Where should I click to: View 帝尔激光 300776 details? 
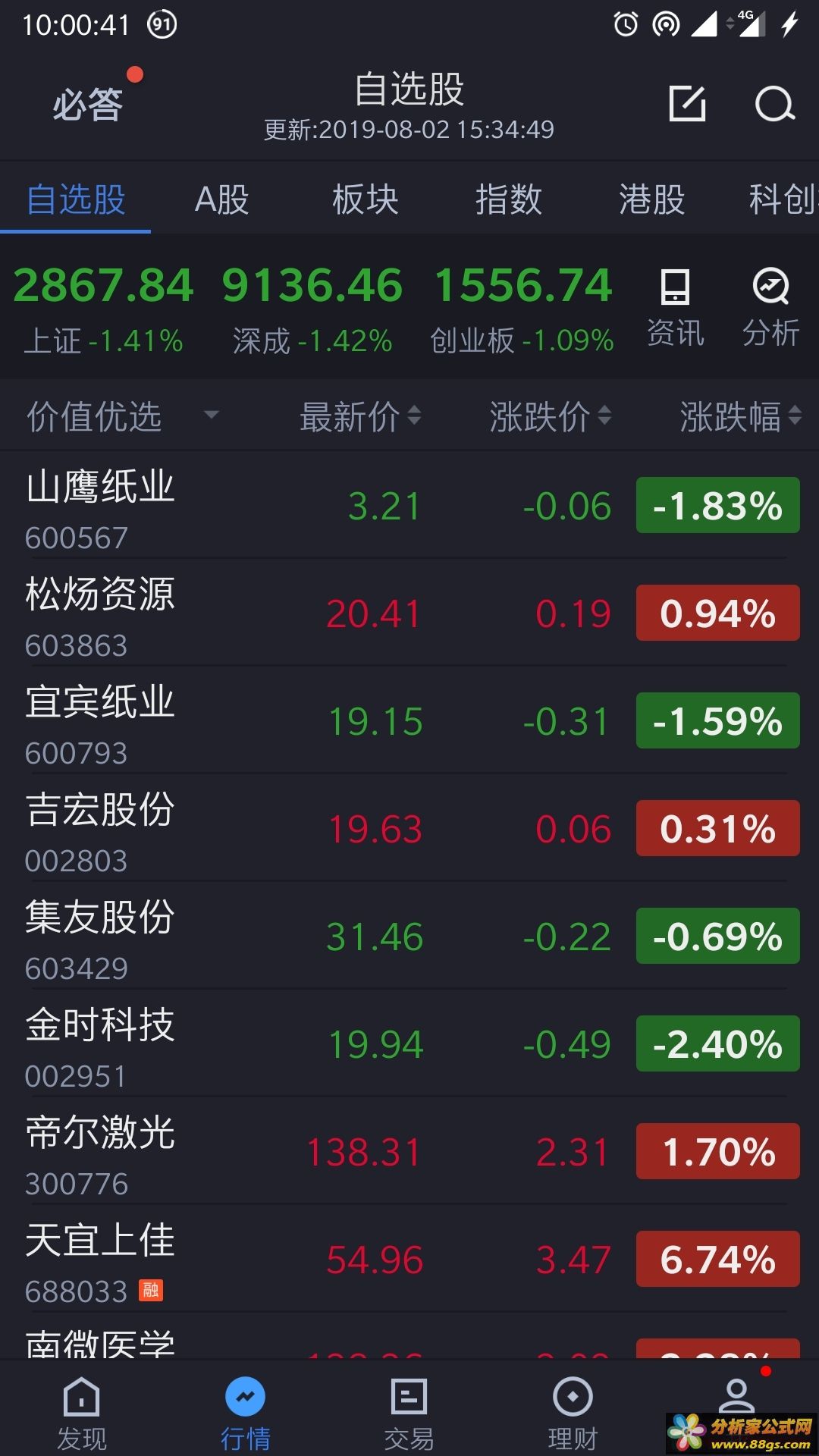pyautogui.click(x=409, y=1152)
